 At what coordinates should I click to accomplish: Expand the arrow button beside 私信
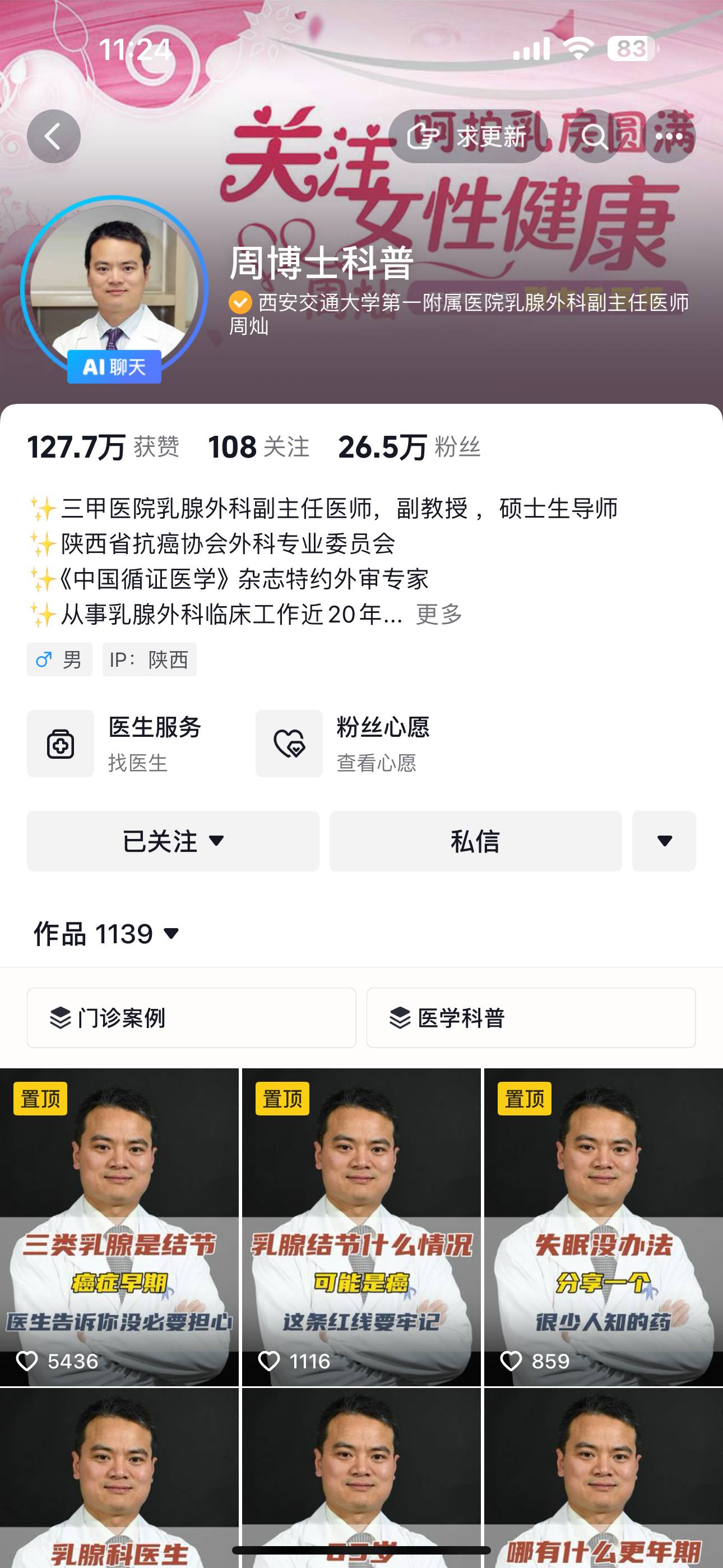coord(664,841)
